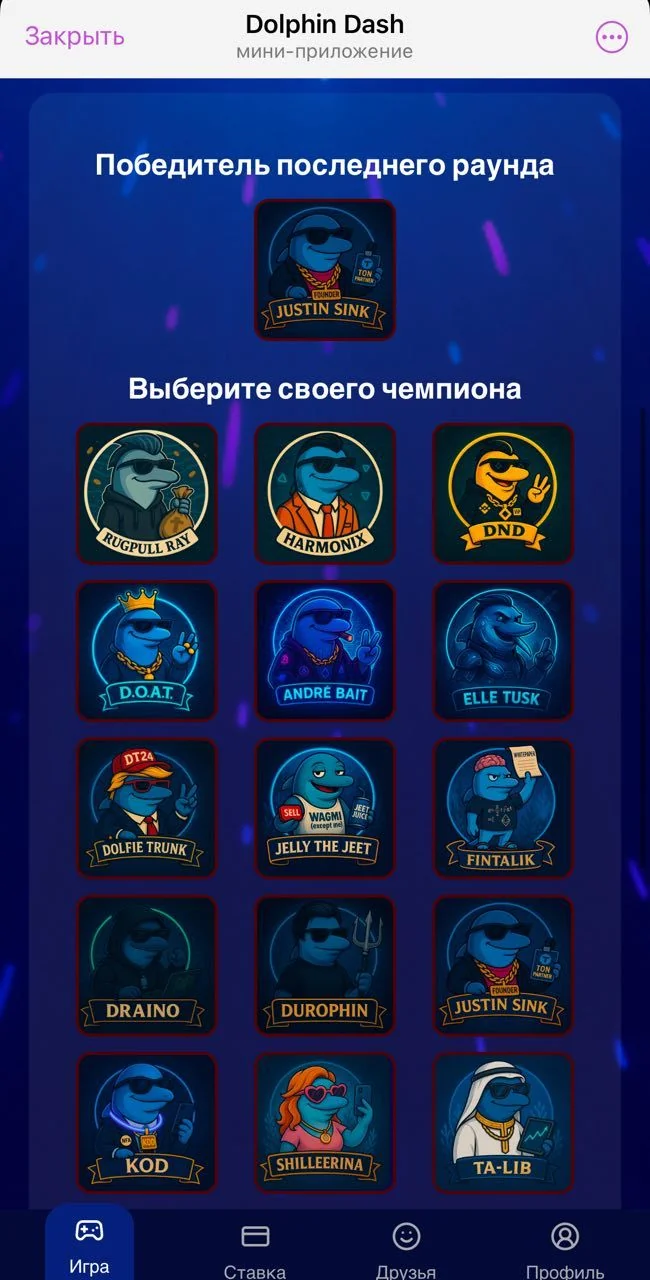Go to the Профиль tab
Screen dimensions: 650x1280
pos(565,1248)
